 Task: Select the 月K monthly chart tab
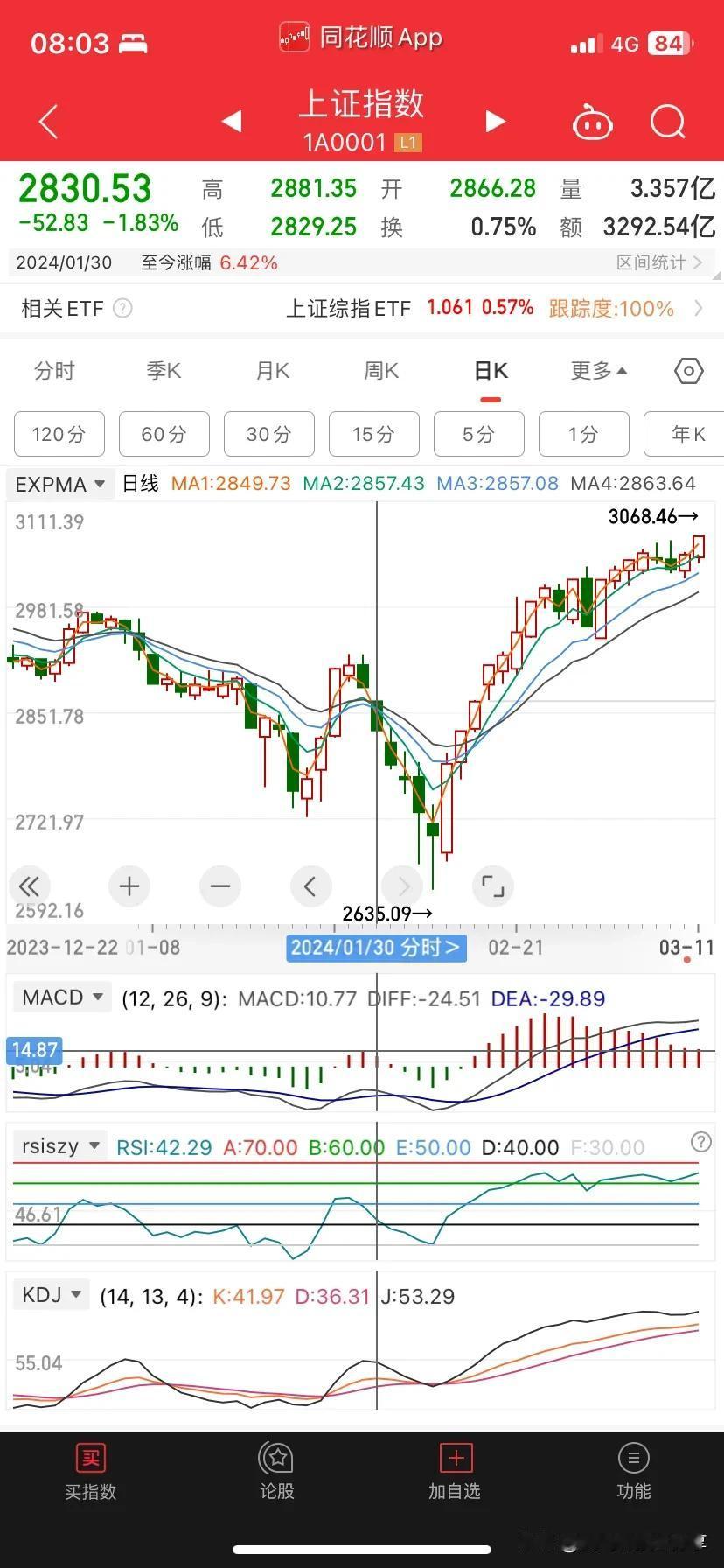click(272, 371)
